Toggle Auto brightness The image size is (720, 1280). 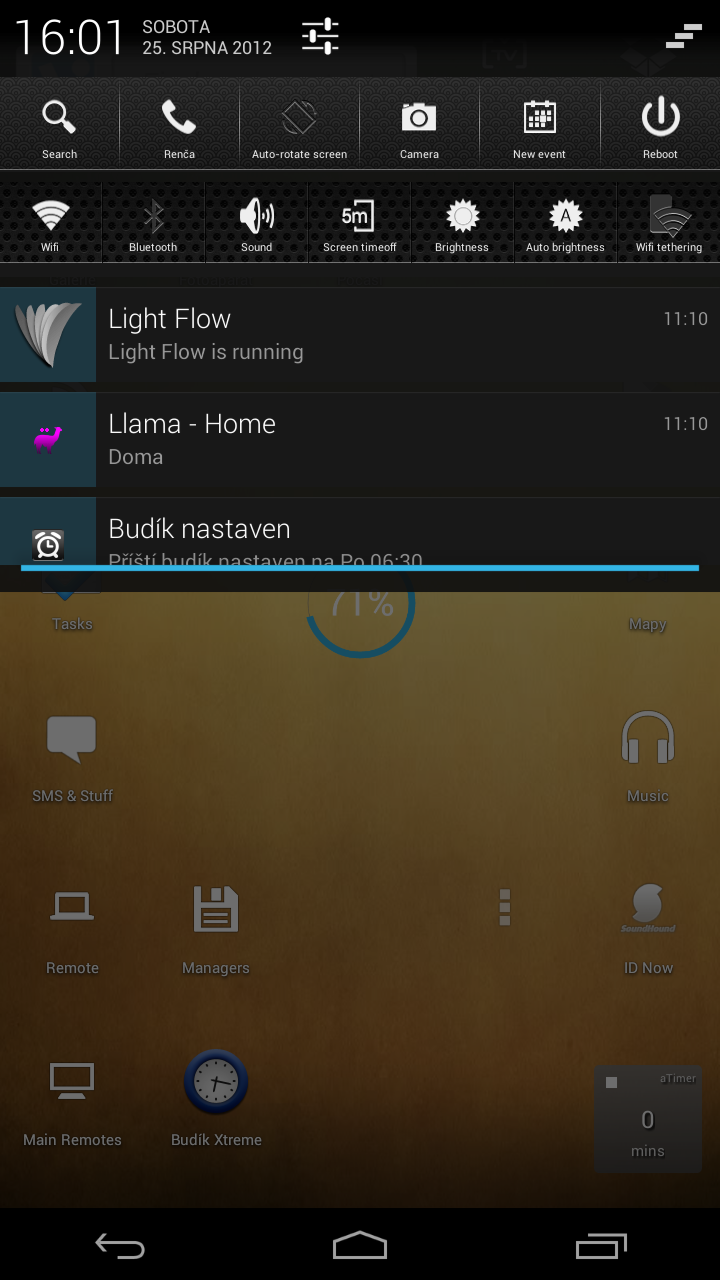tap(565, 223)
